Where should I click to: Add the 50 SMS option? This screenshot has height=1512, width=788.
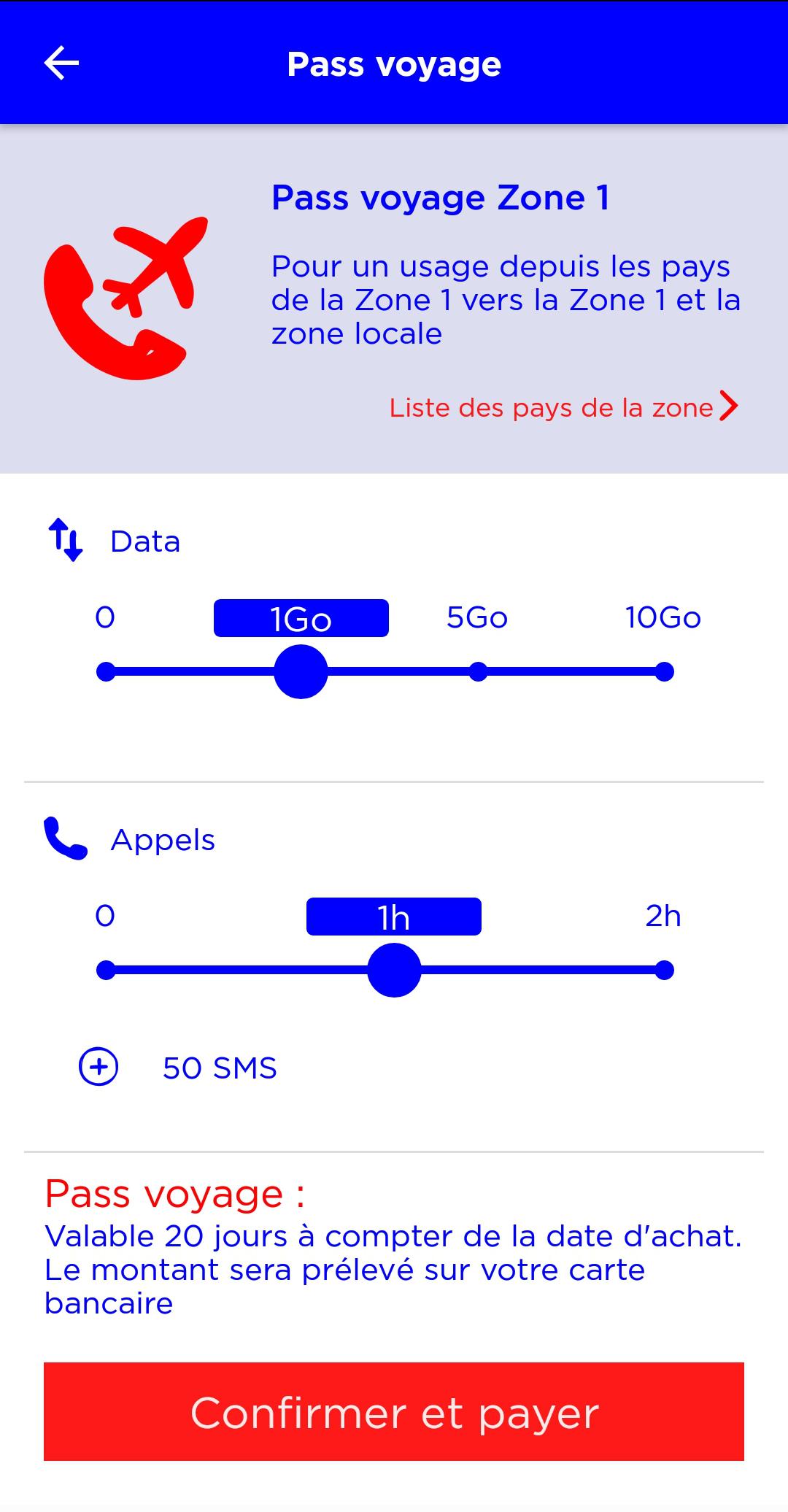pos(98,1067)
